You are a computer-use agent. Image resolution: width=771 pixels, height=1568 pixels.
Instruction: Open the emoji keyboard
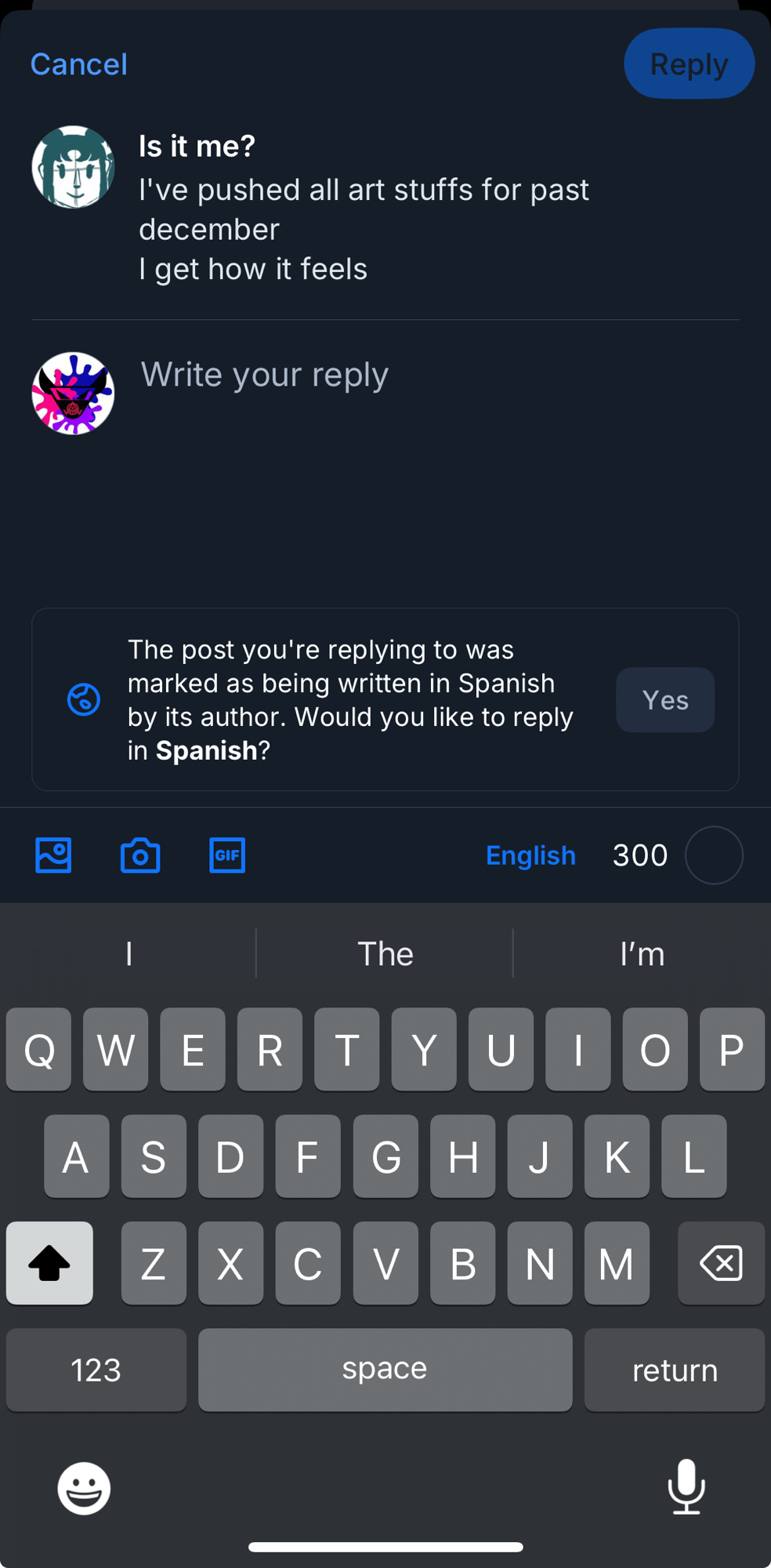[x=84, y=1487]
